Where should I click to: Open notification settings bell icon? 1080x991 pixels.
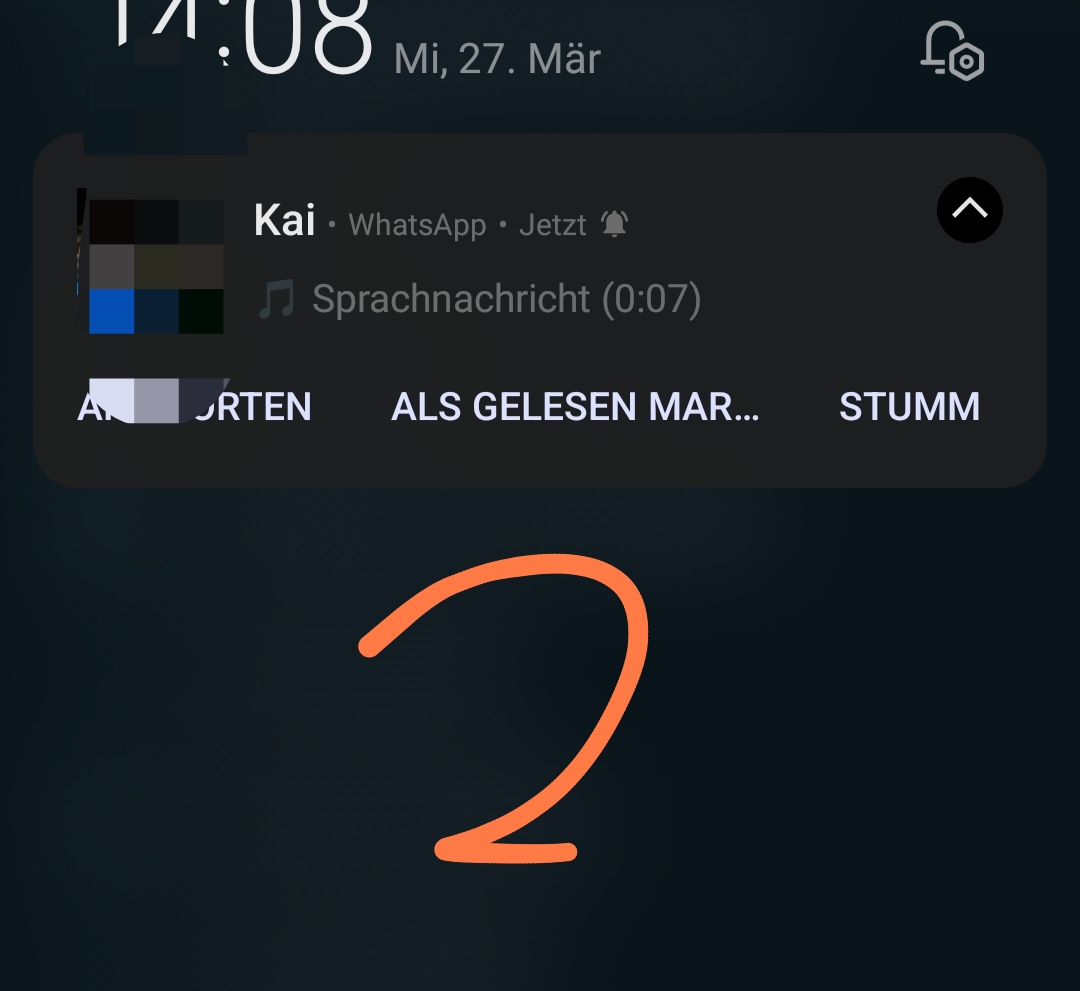951,51
